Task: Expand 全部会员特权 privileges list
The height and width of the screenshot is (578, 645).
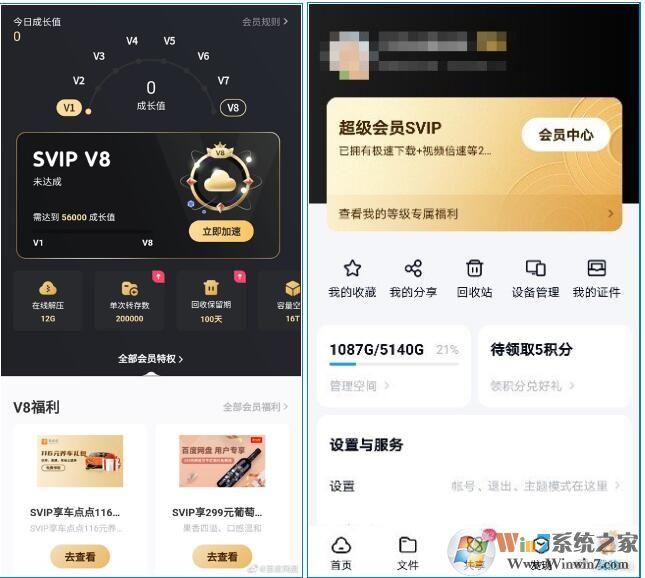Action: 150,358
